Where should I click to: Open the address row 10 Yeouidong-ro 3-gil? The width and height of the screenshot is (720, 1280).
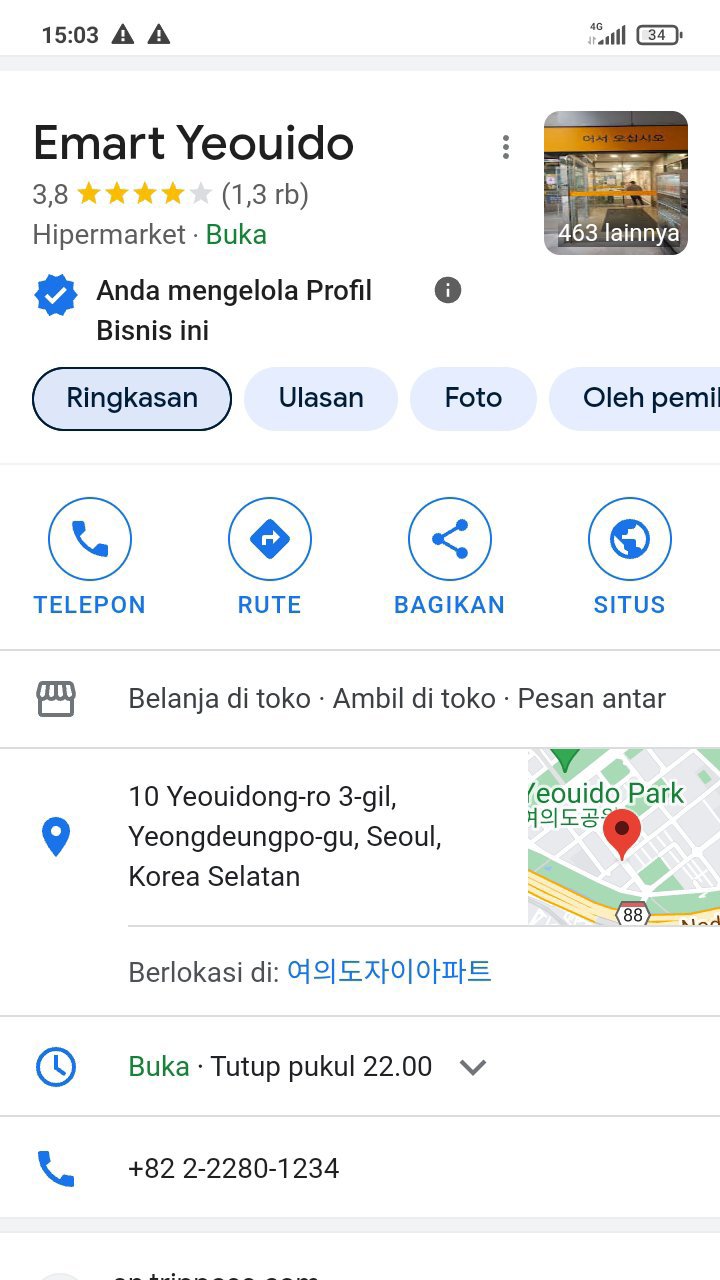point(285,836)
